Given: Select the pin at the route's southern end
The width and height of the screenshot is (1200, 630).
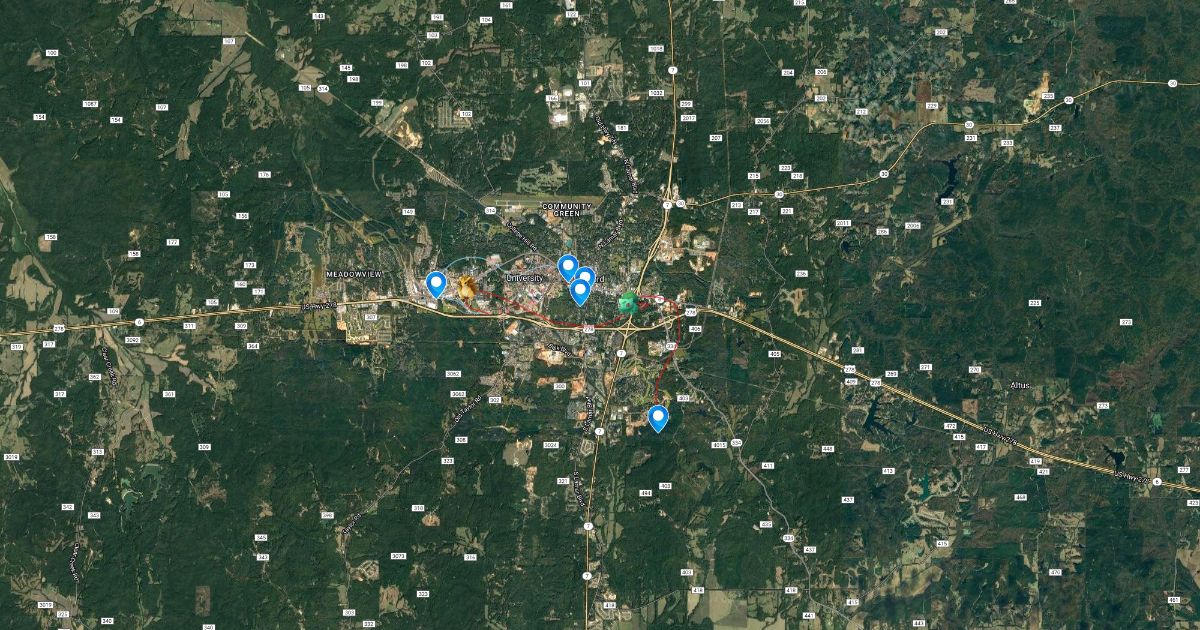Looking at the screenshot, I should click(658, 417).
